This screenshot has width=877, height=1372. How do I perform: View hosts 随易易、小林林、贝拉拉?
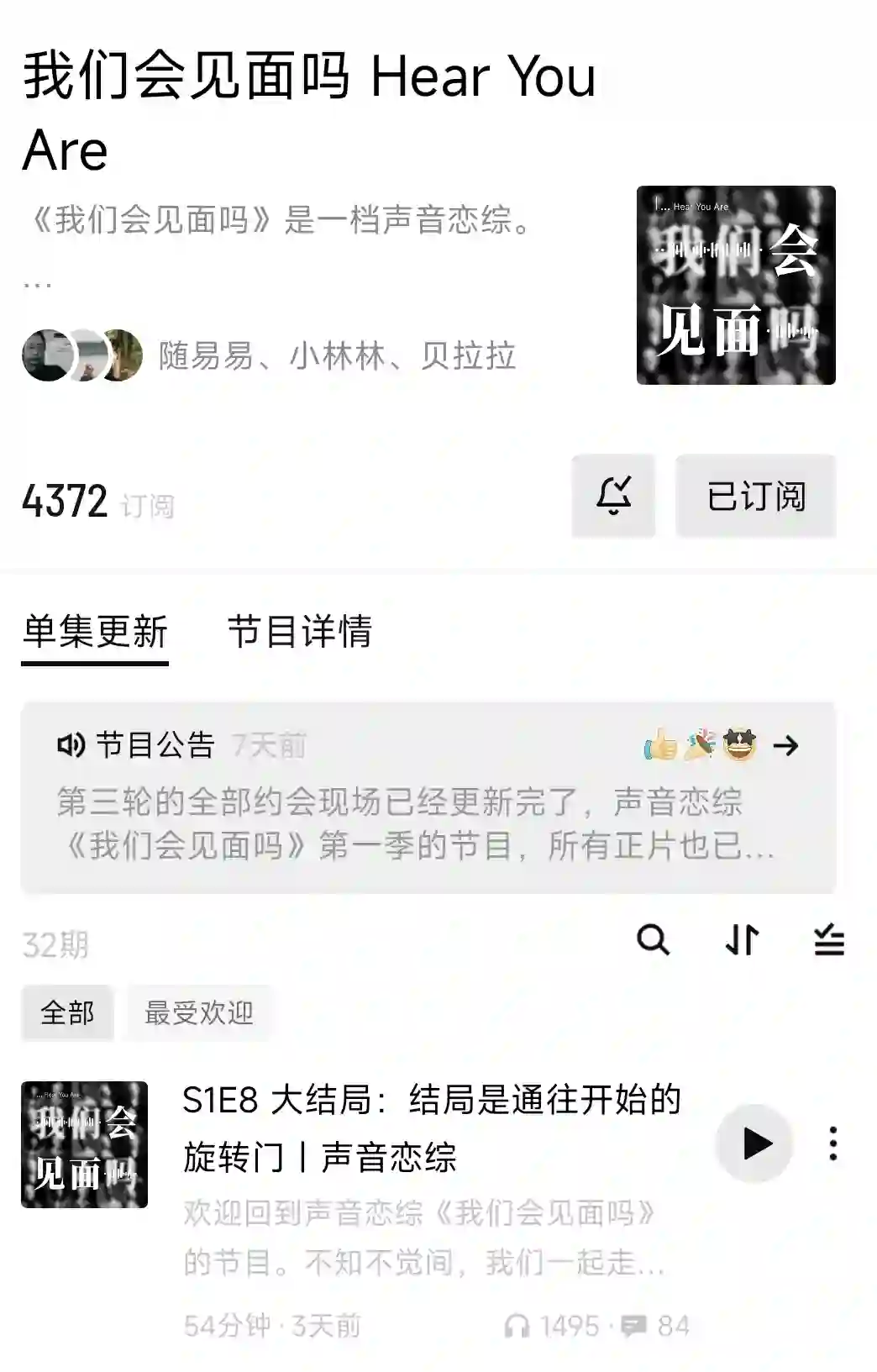269,356
